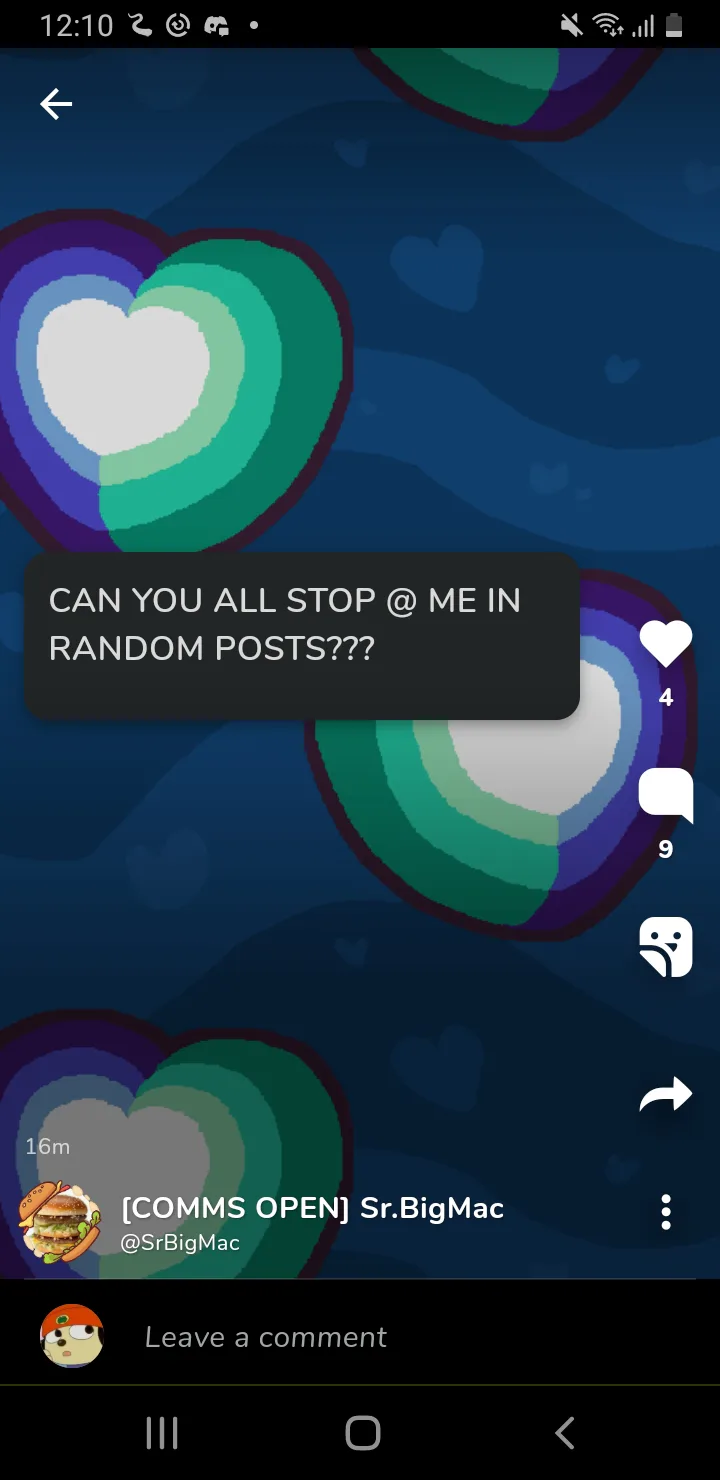Tap the sticker reaction icon

tap(666, 947)
